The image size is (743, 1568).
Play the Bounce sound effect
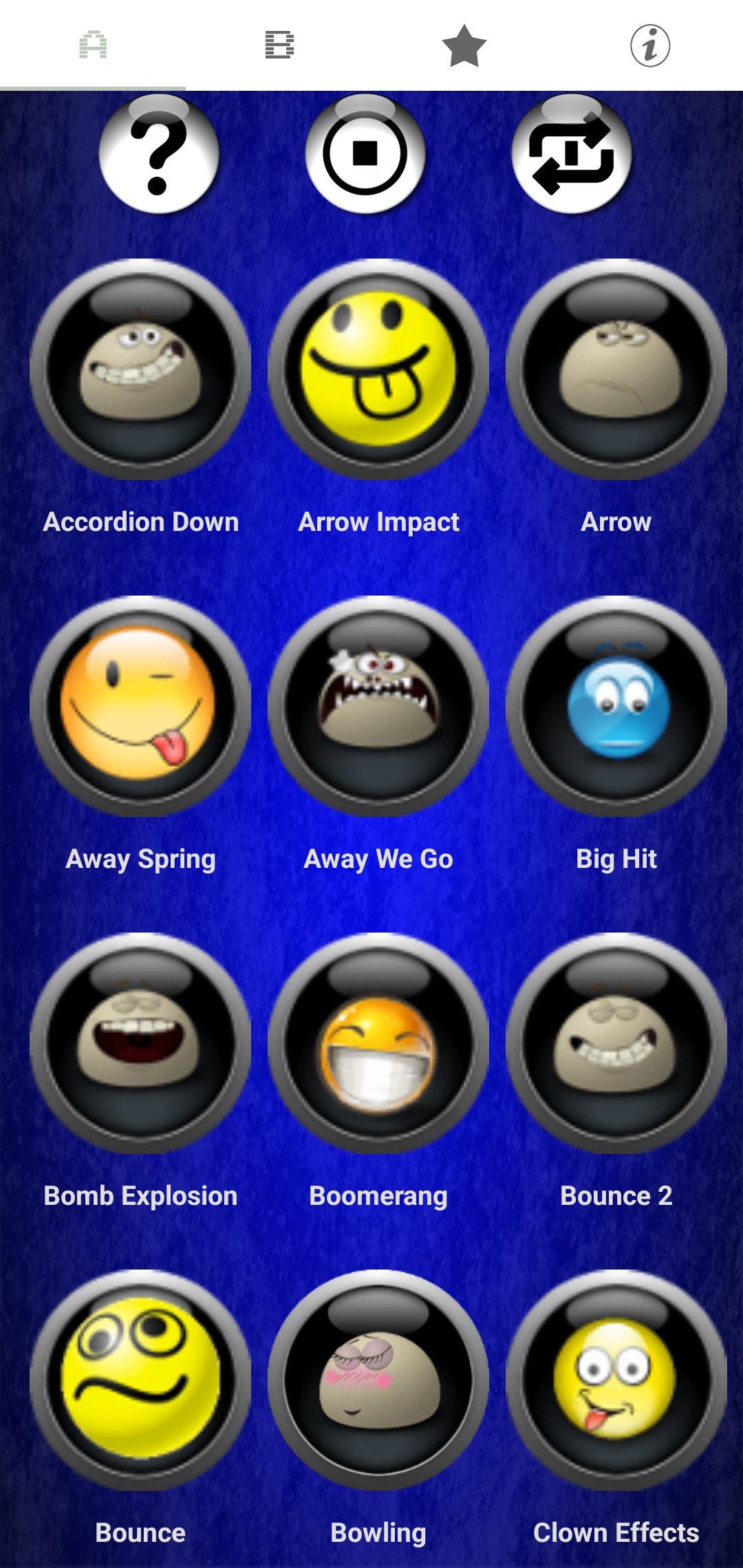tap(140, 1380)
